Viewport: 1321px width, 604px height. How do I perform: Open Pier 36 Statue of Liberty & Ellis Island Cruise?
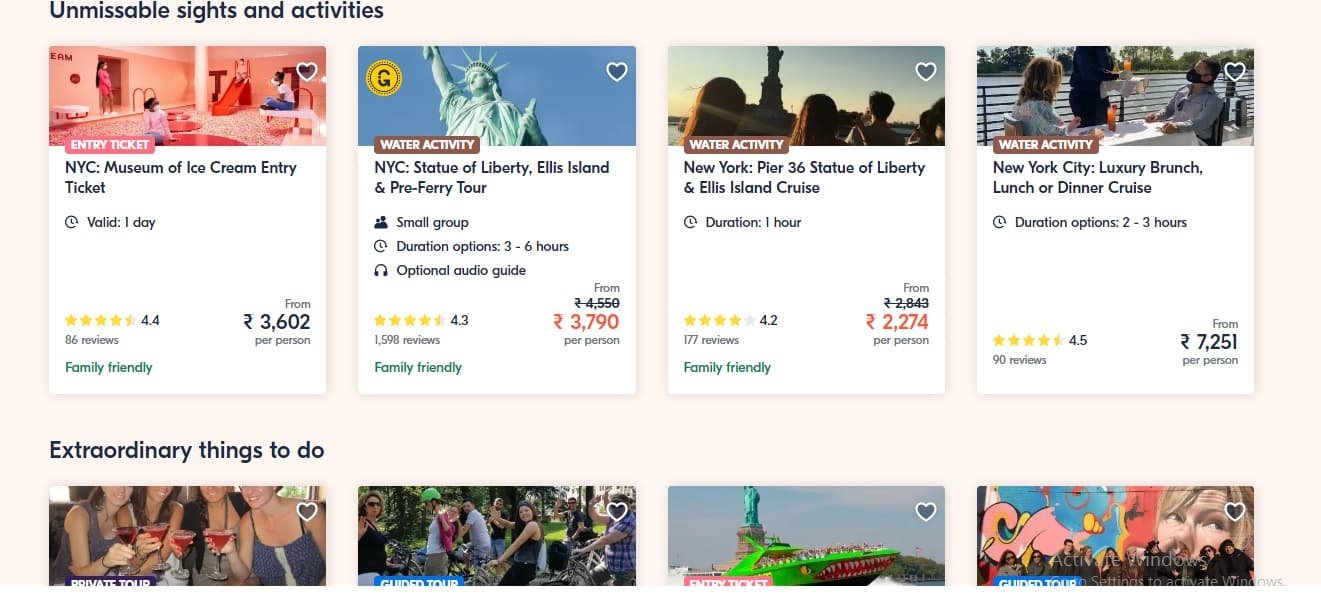[804, 177]
